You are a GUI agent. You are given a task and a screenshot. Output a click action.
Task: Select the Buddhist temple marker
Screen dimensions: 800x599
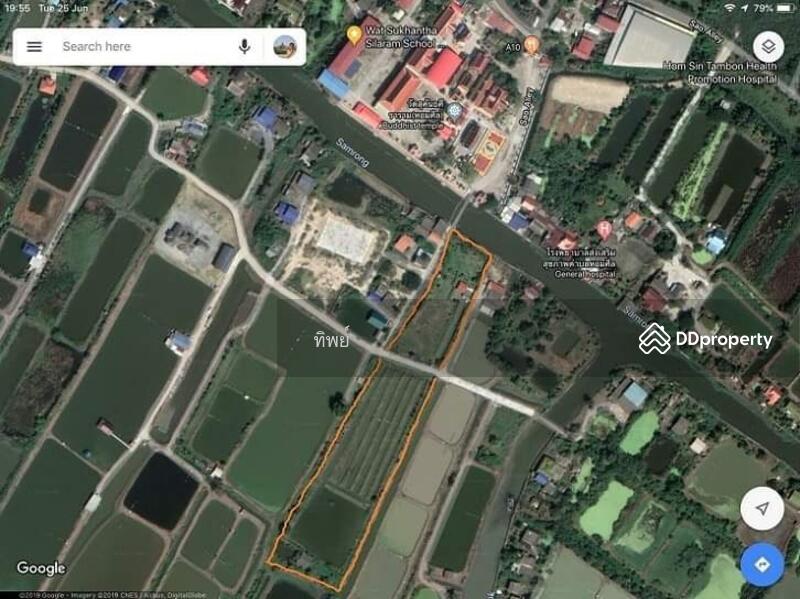pyautogui.click(x=455, y=110)
